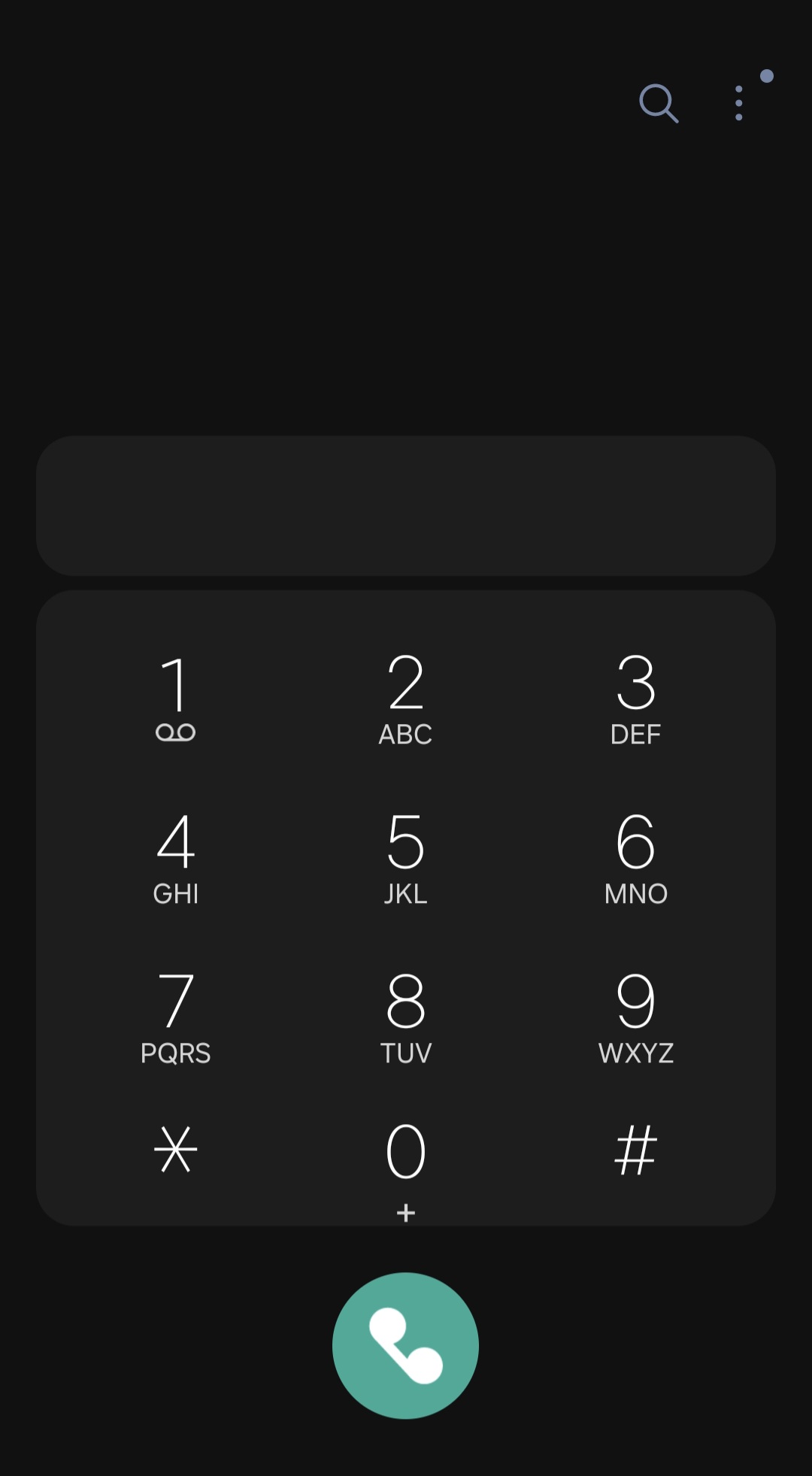Tap the 3 DEF key
Image resolution: width=812 pixels, height=1476 pixels.
(636, 699)
